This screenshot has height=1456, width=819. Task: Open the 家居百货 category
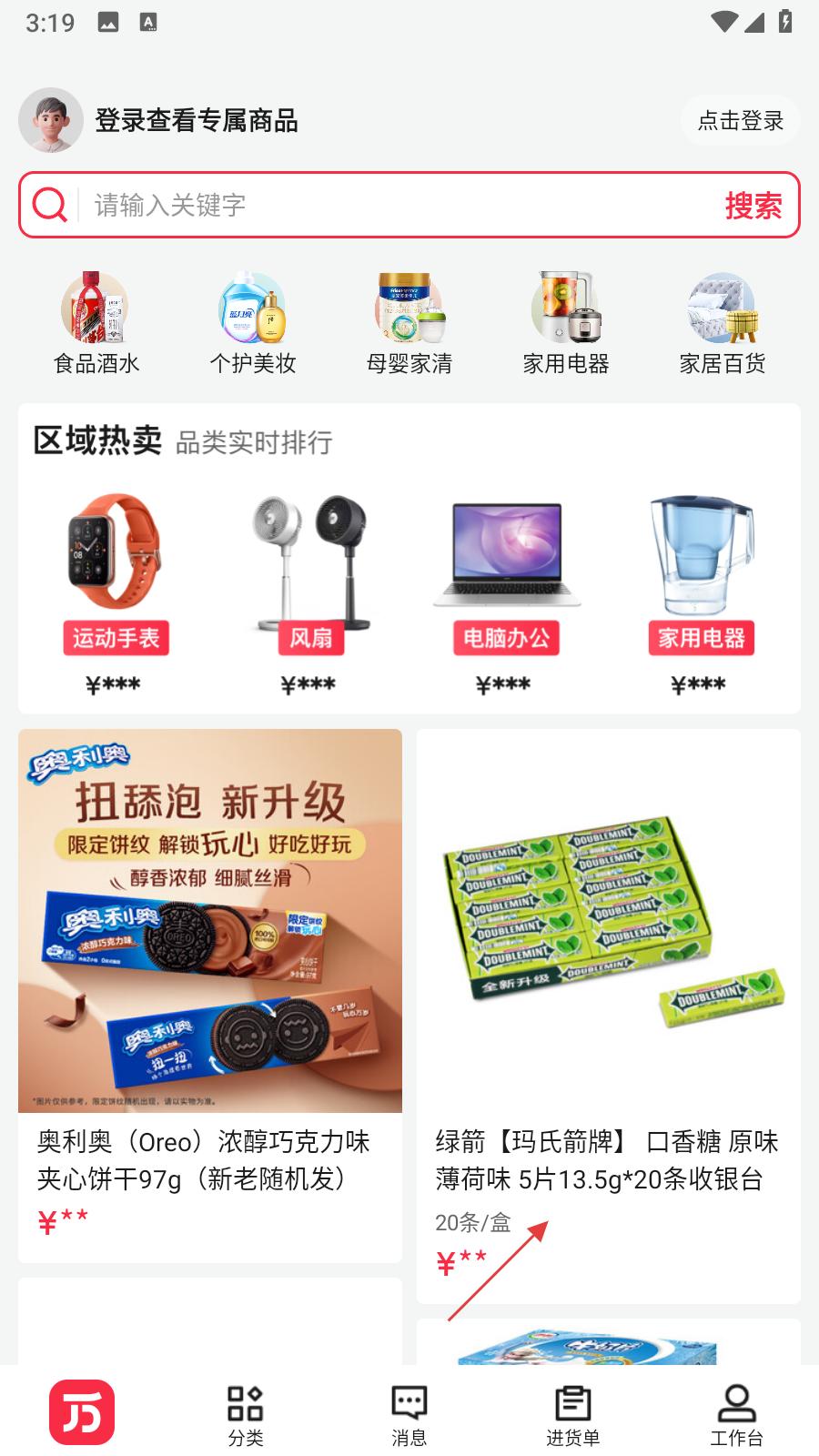(723, 323)
